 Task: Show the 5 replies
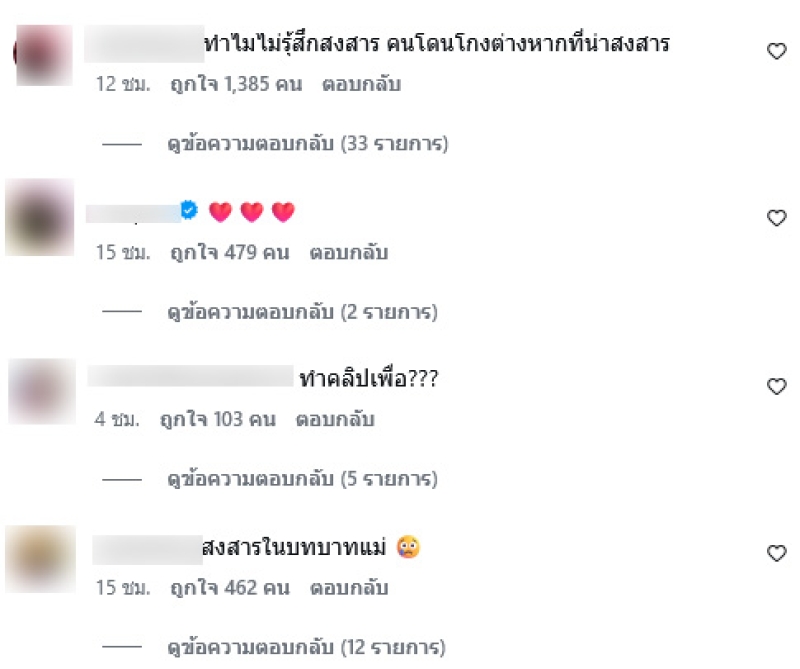[303, 480]
